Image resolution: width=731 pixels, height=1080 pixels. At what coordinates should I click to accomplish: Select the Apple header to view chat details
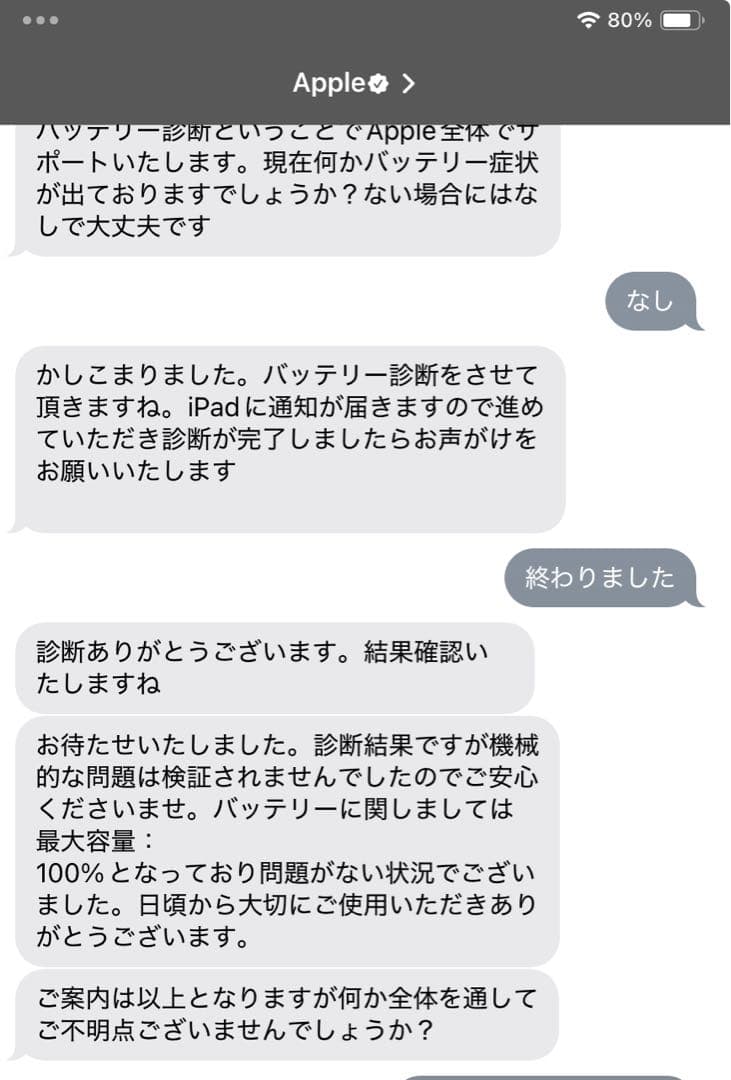tap(350, 84)
